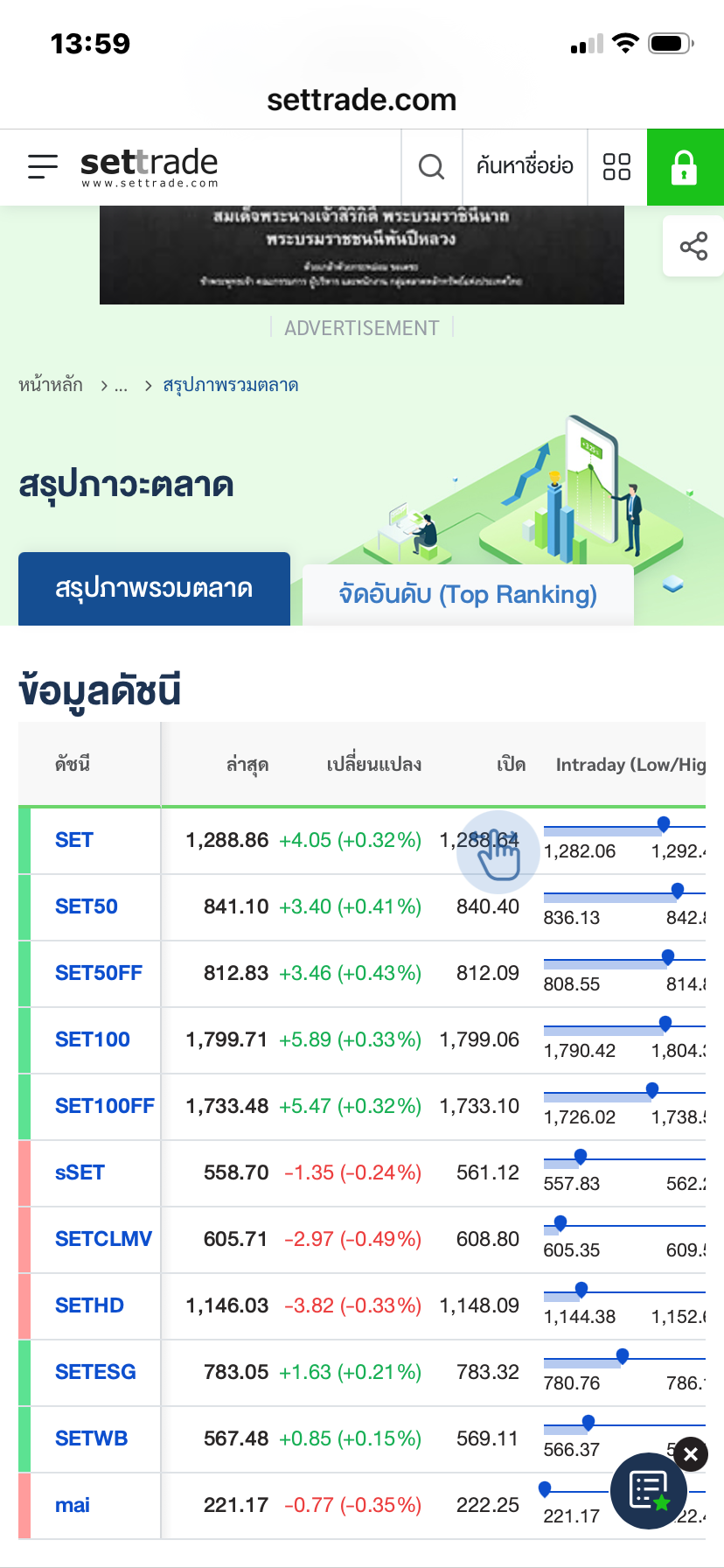The height and width of the screenshot is (1568, 724).
Task: Open the SET index link
Action: (x=74, y=840)
